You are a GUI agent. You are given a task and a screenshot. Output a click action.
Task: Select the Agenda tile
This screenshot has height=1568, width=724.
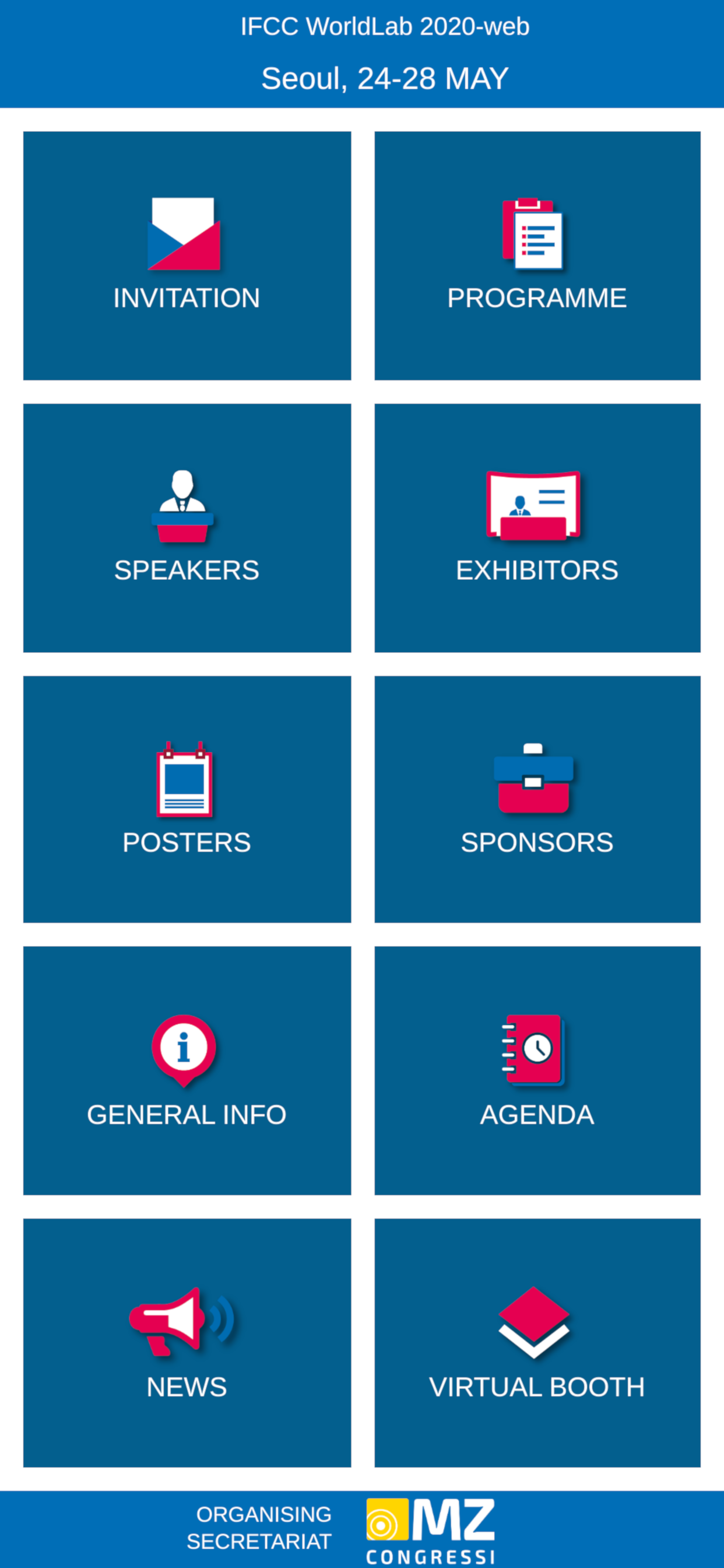point(537,1070)
